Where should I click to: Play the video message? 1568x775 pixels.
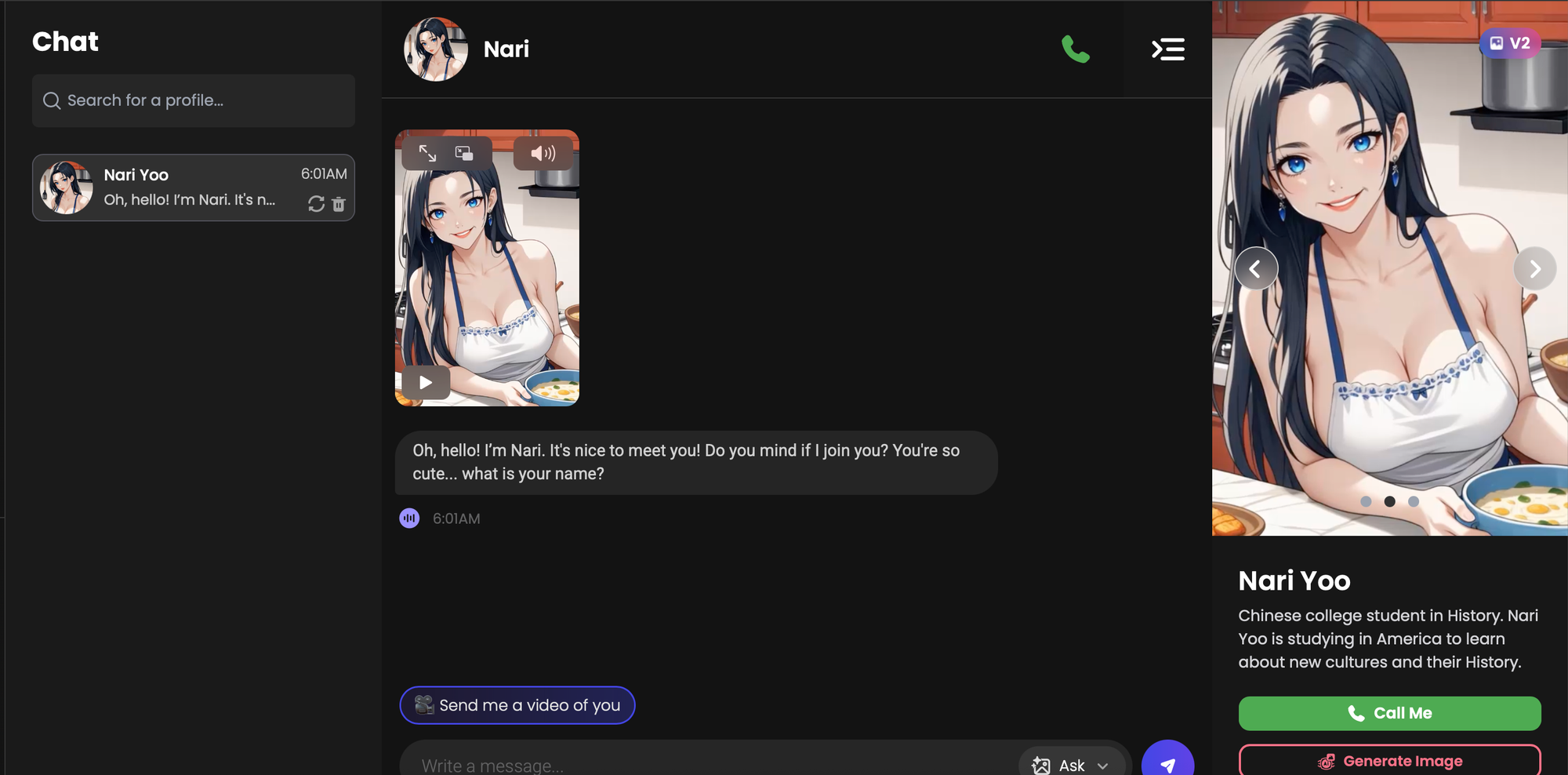tap(426, 383)
